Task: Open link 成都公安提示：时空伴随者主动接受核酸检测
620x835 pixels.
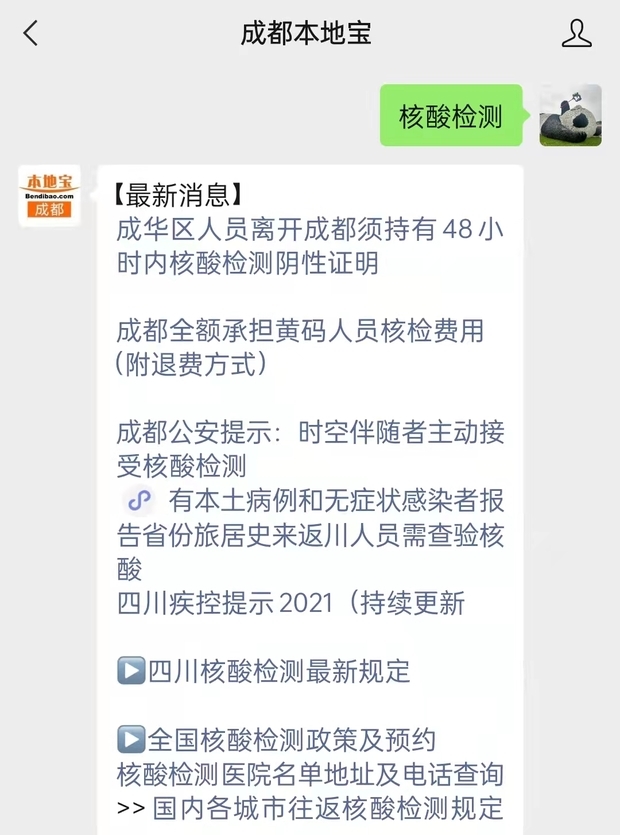Action: click(x=310, y=449)
